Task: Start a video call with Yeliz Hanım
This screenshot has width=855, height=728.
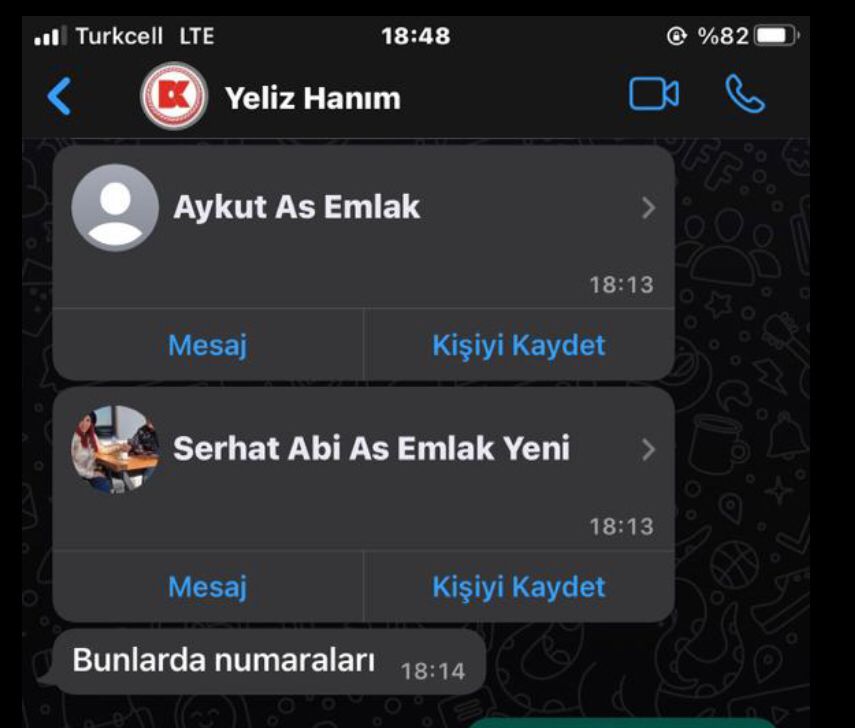Action: [653, 95]
